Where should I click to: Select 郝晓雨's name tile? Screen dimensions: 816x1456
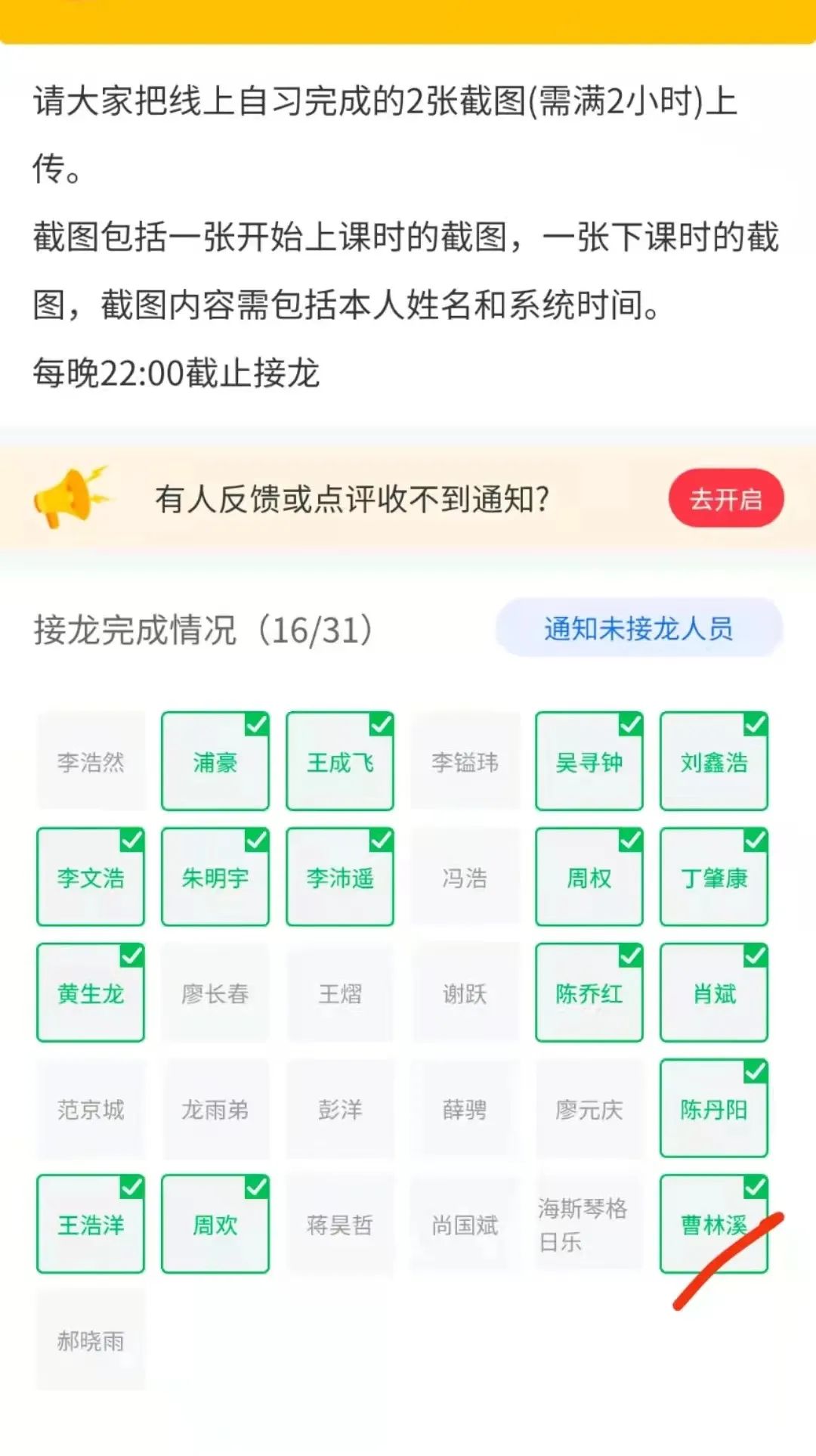[91, 1340]
